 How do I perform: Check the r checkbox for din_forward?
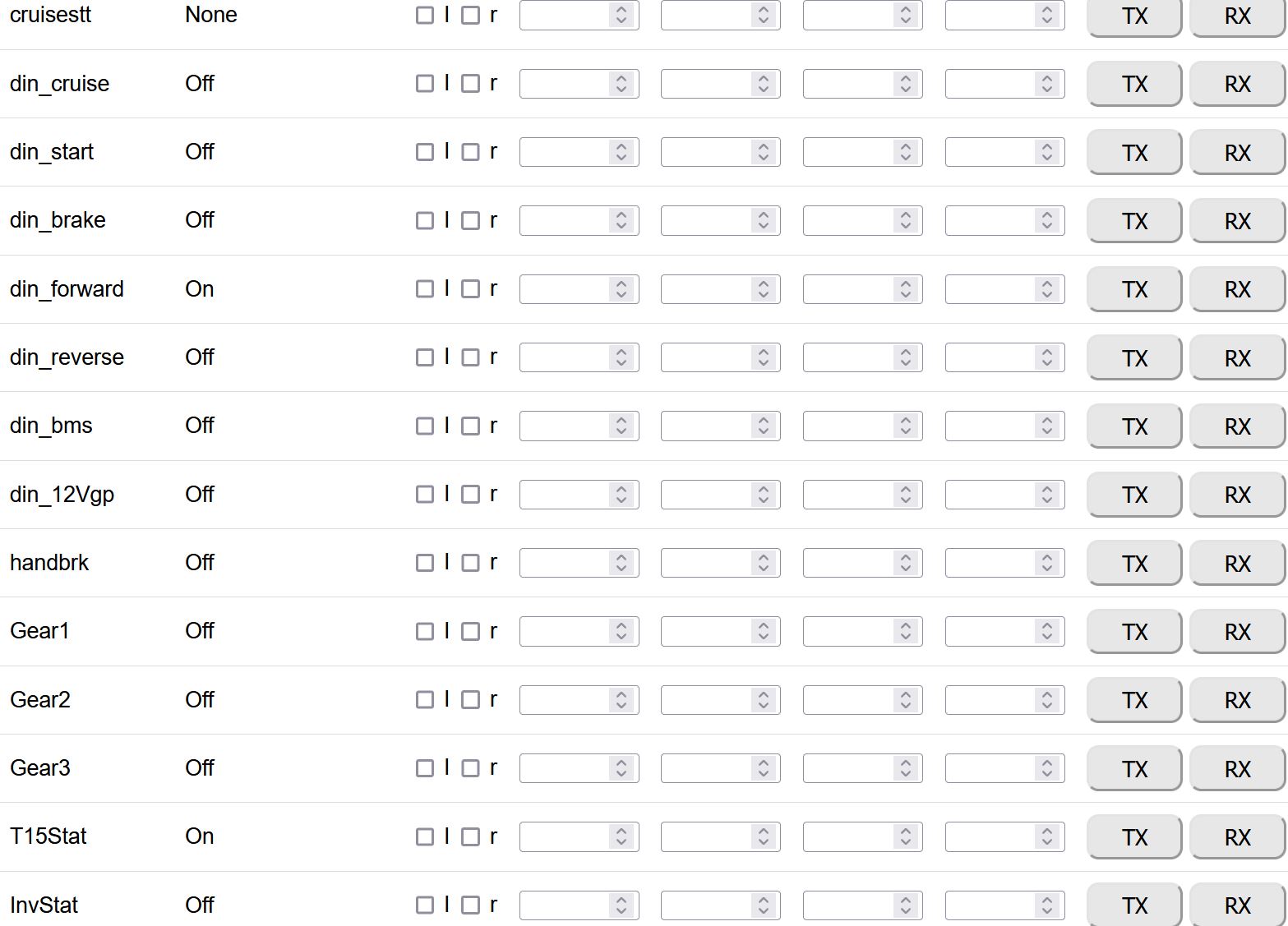[x=470, y=289]
